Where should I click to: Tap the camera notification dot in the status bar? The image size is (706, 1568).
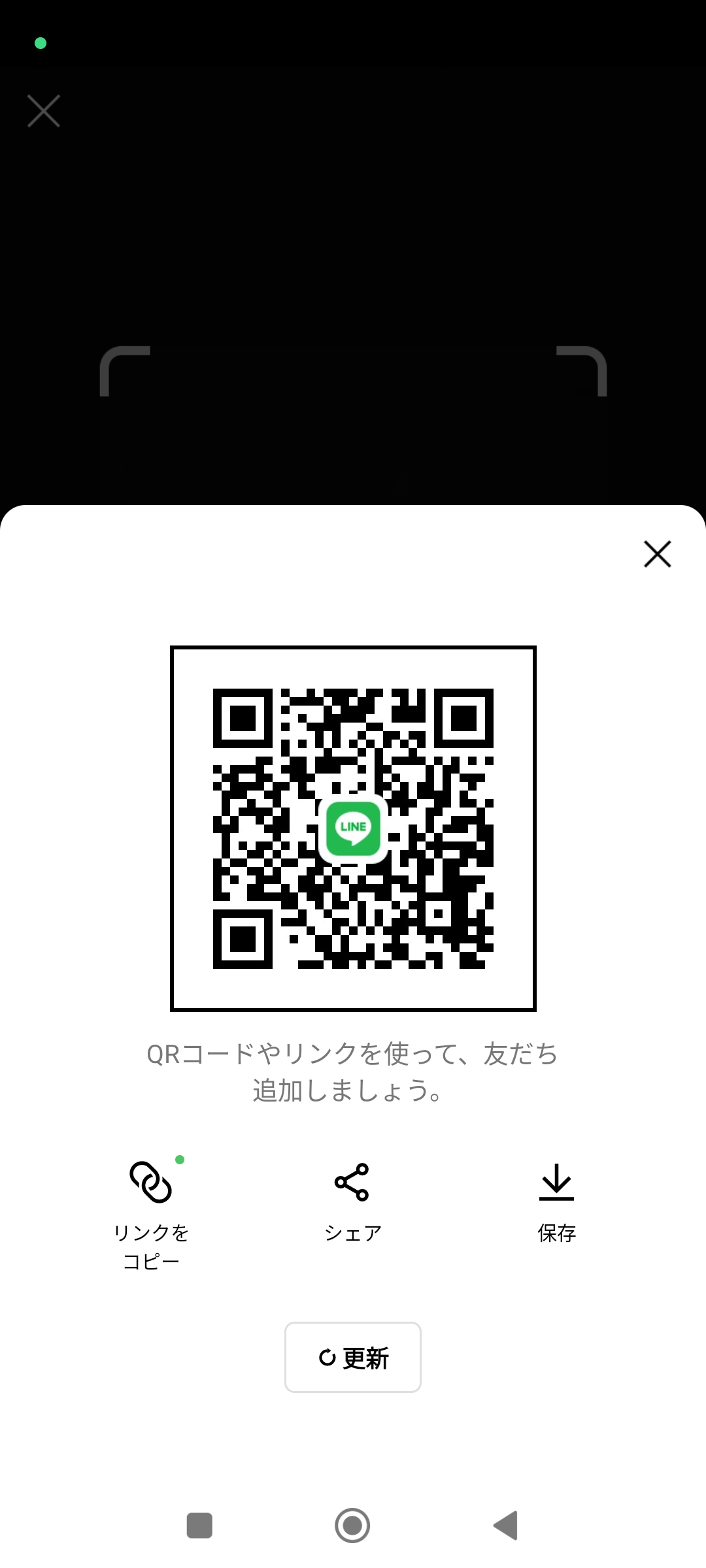point(41,43)
